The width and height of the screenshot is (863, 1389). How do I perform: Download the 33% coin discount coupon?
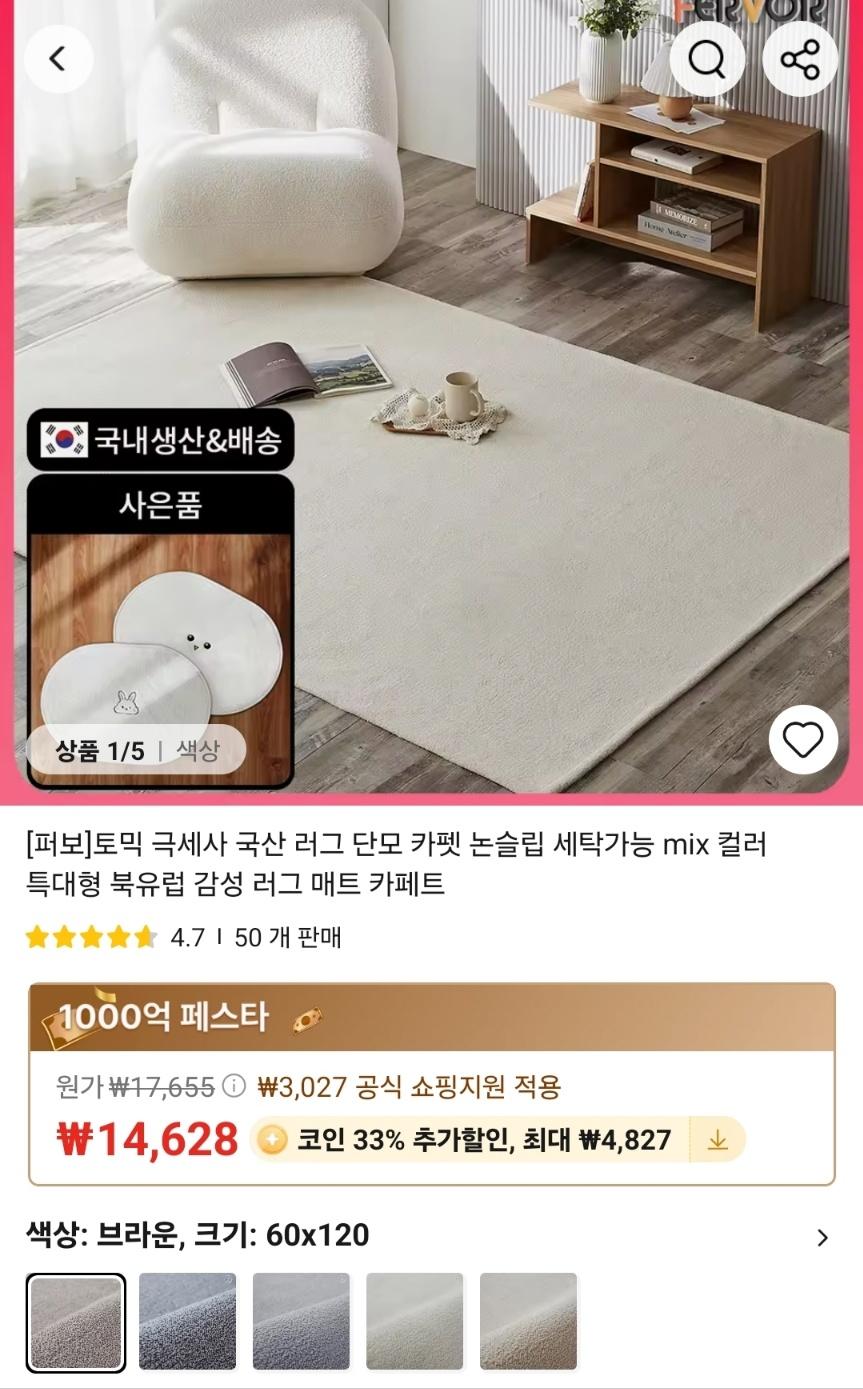717,1140
